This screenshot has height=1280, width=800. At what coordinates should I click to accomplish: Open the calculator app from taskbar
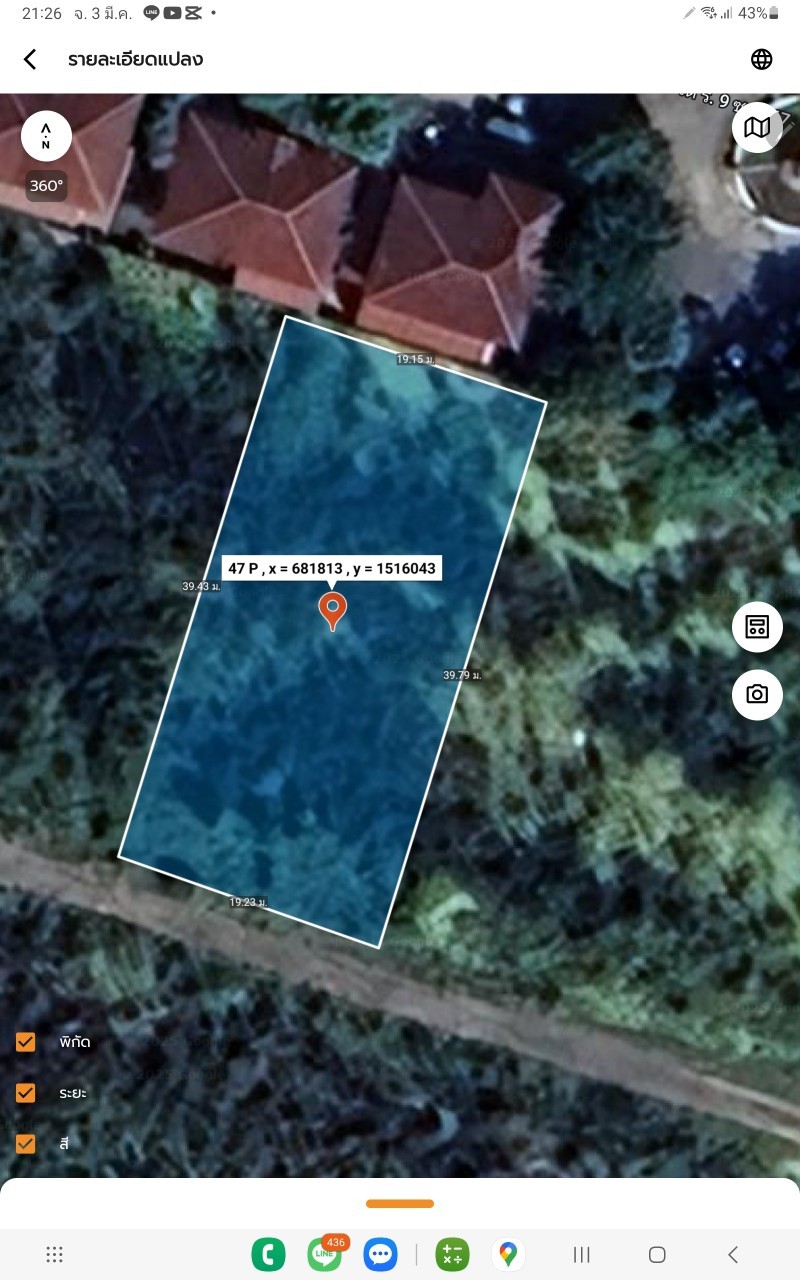click(452, 1254)
